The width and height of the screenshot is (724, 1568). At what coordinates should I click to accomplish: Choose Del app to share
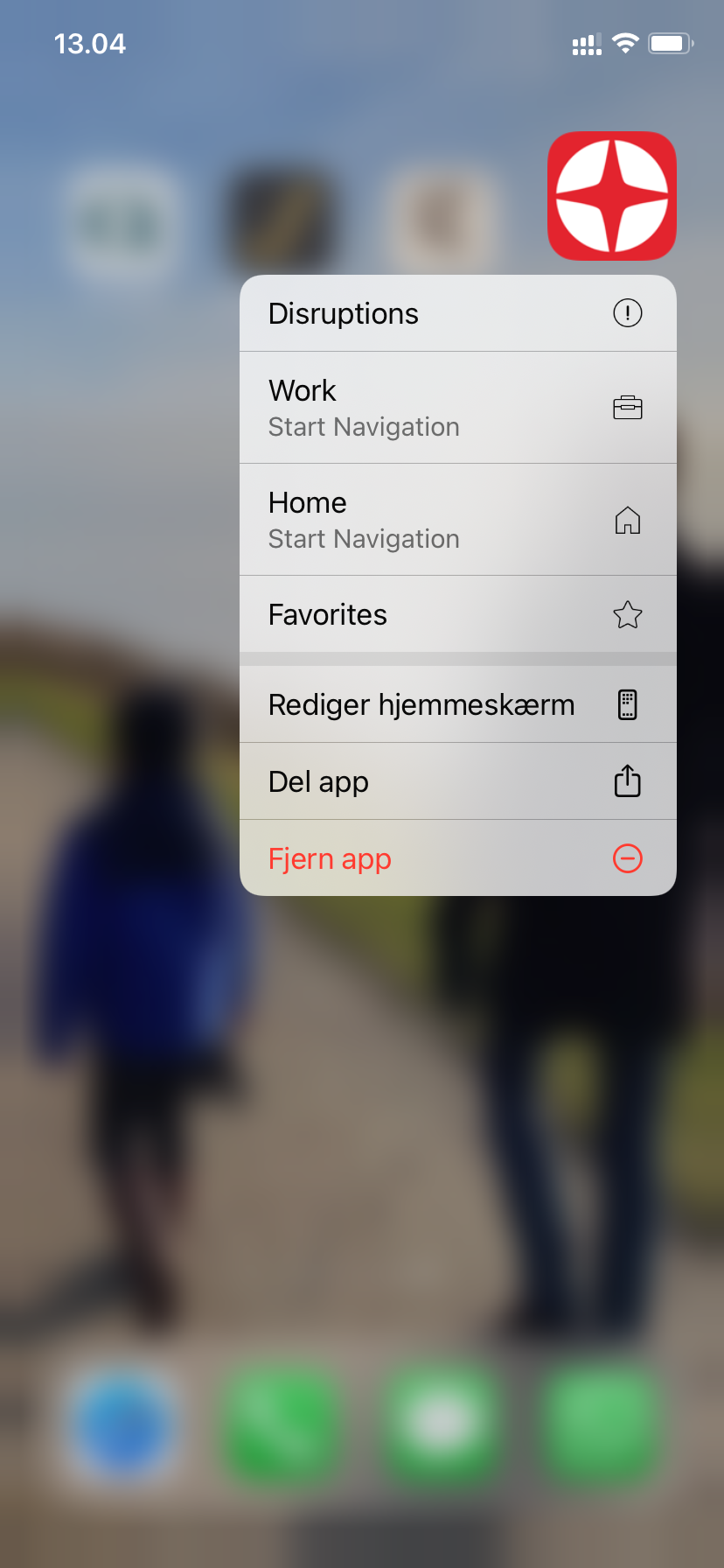coord(458,781)
